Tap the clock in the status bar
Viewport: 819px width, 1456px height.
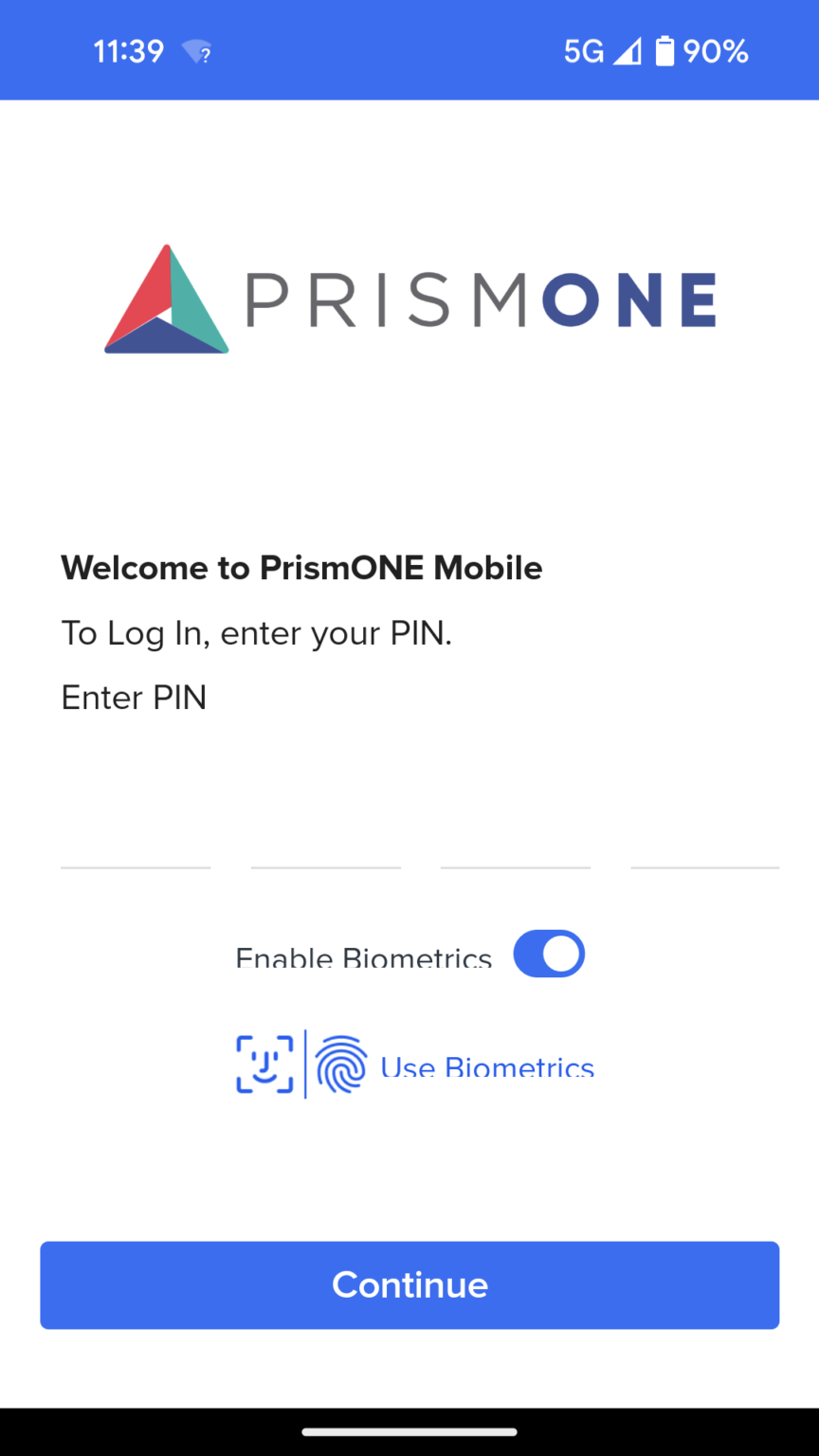point(129,50)
